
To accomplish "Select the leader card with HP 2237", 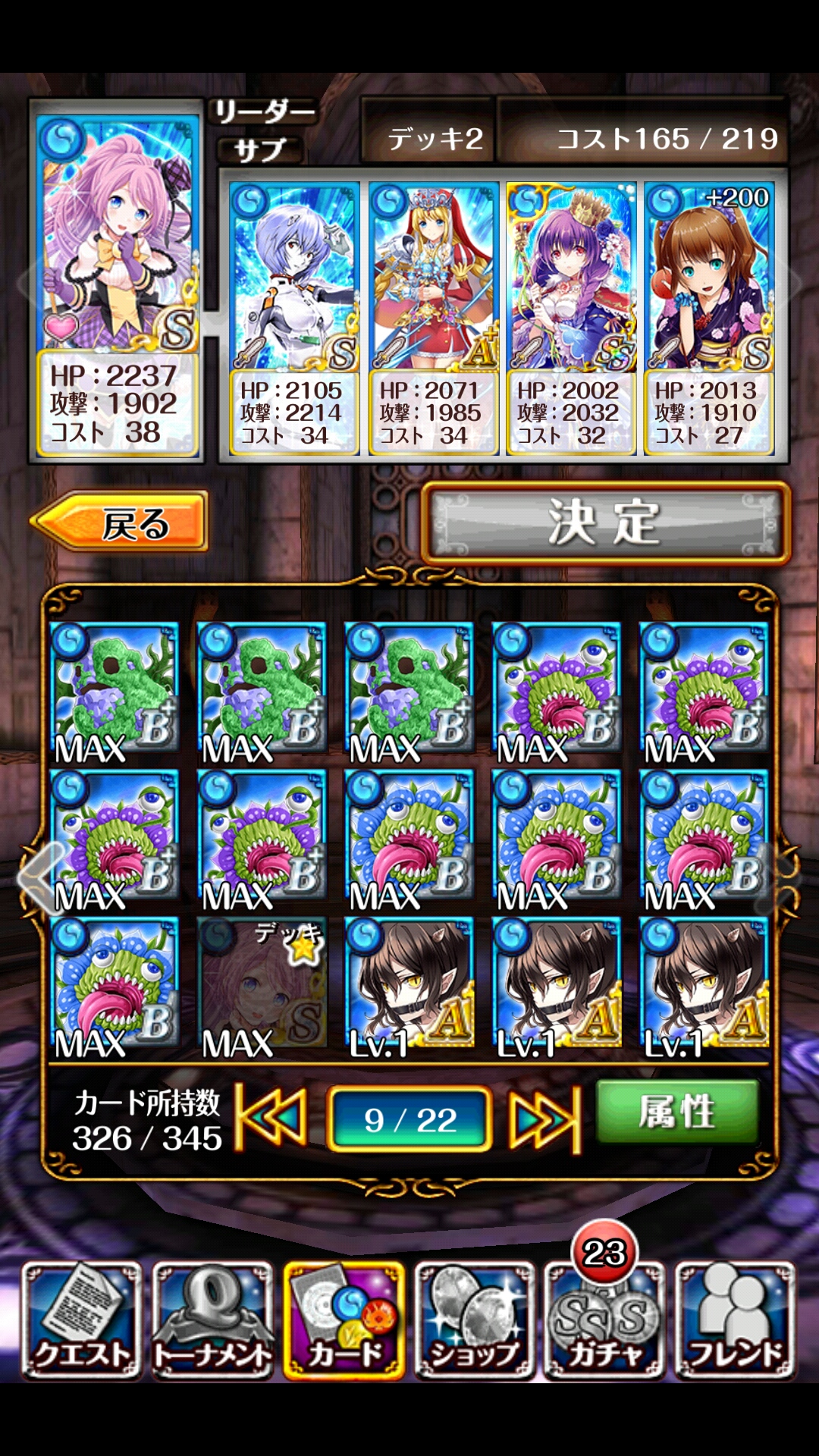I will click(x=118, y=281).
